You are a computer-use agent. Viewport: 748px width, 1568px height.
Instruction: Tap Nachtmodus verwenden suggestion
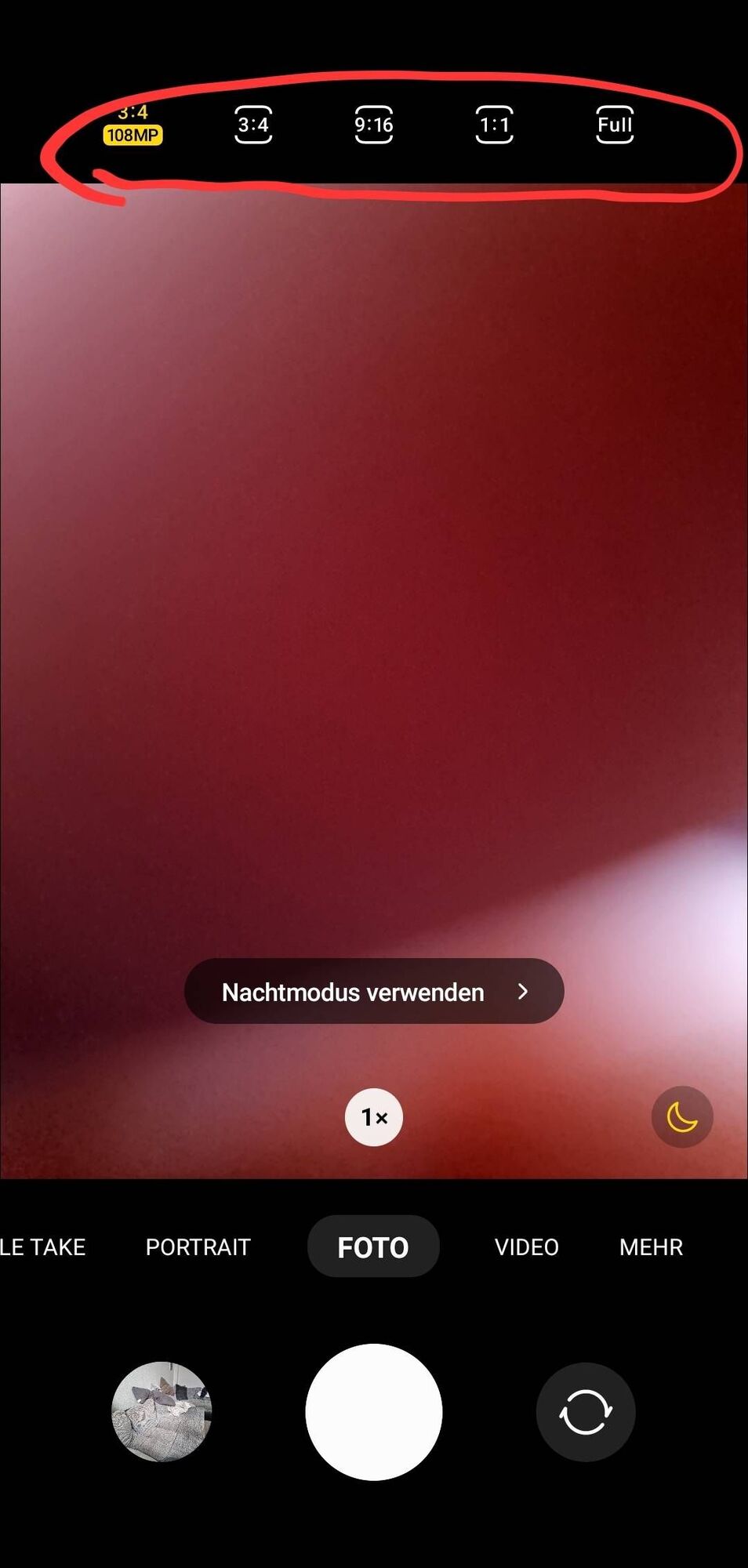[x=374, y=991]
